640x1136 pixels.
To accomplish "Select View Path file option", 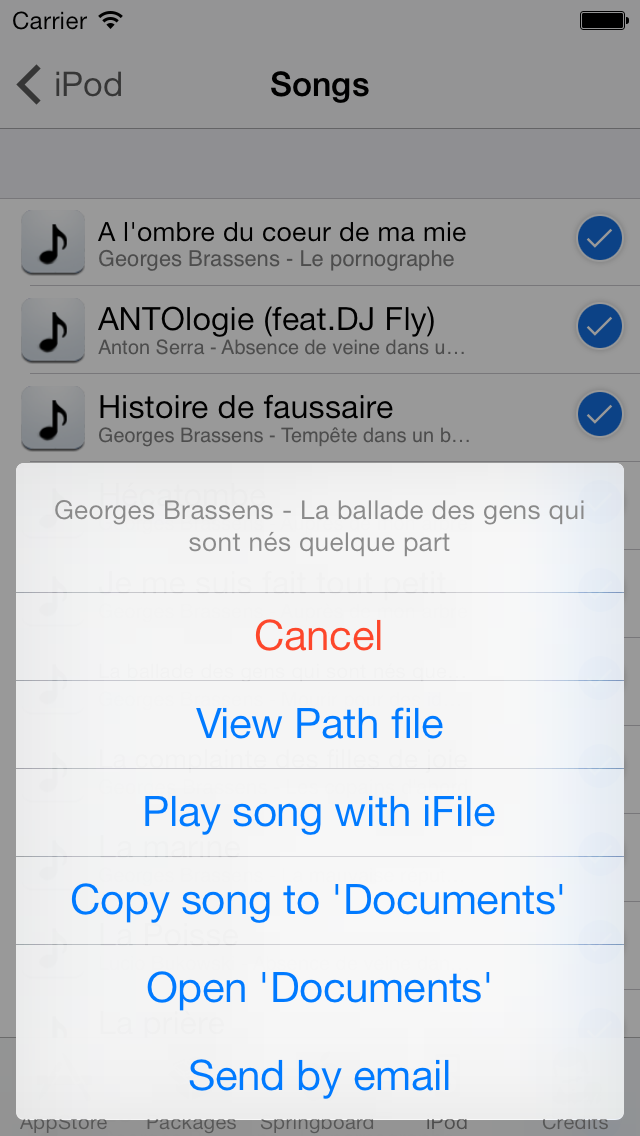I will pos(319,724).
